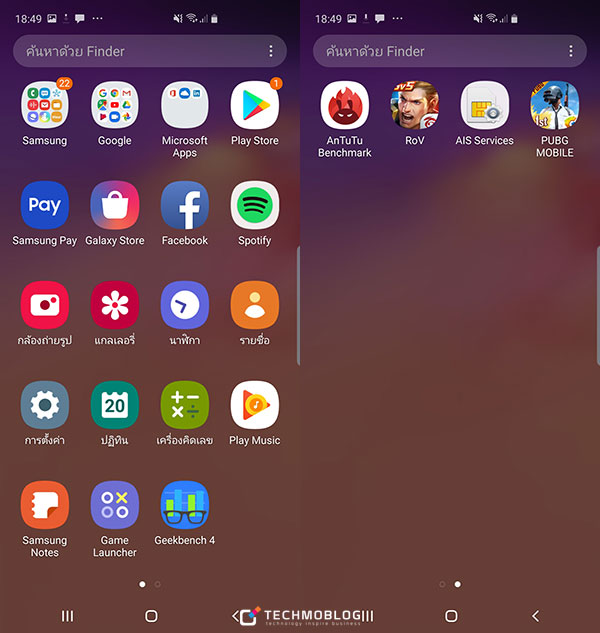Open the กล้องถ่ายรูป camera app

[45, 305]
